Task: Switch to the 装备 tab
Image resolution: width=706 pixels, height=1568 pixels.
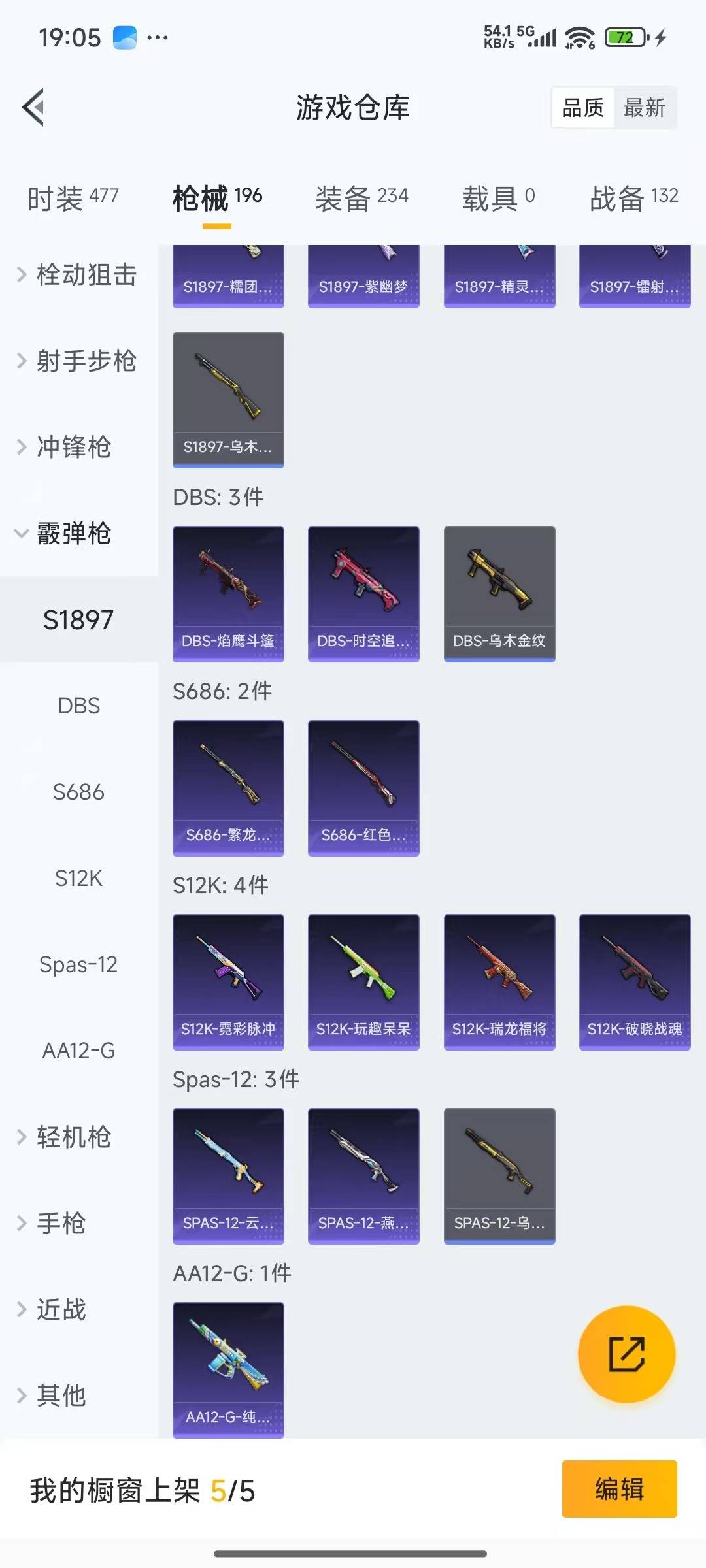Action: (361, 198)
